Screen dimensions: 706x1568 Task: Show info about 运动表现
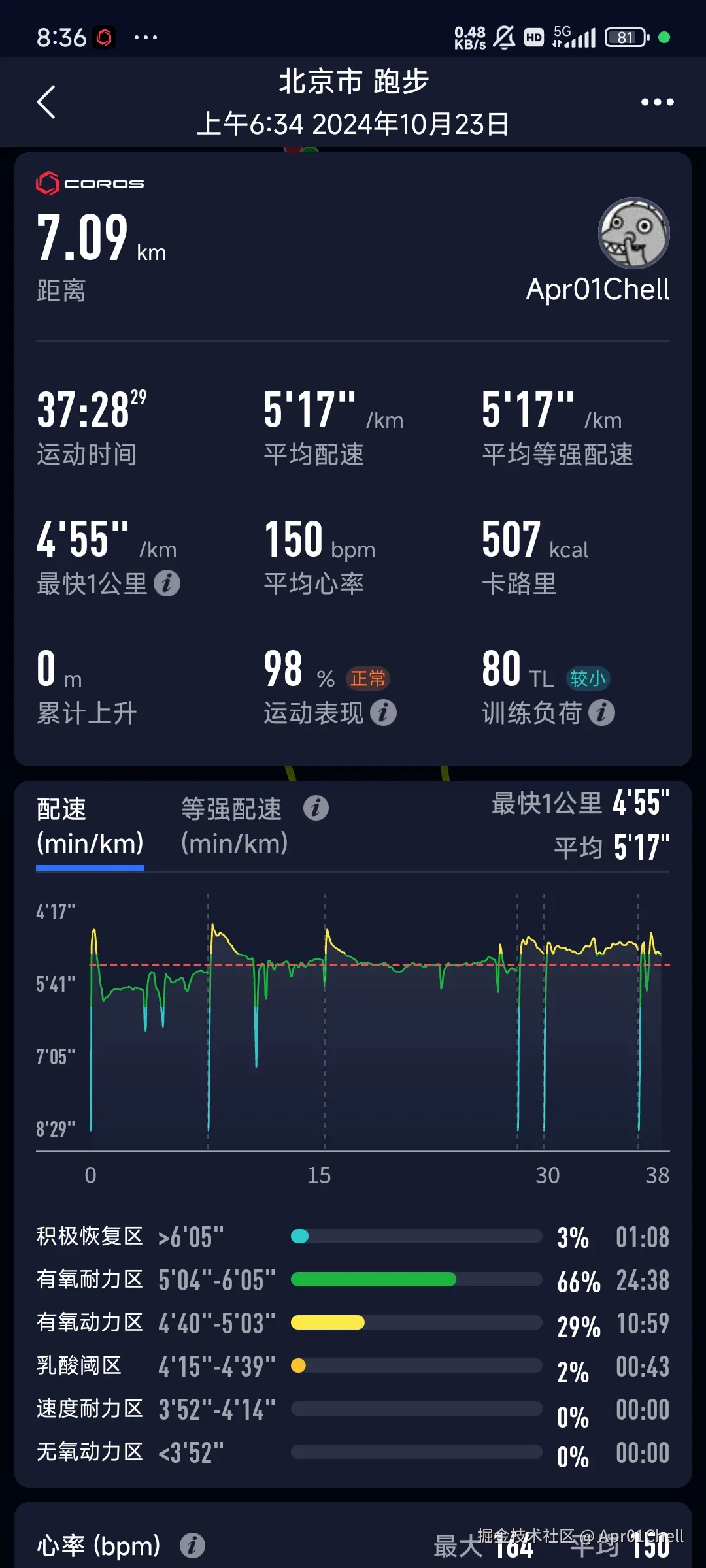(384, 713)
